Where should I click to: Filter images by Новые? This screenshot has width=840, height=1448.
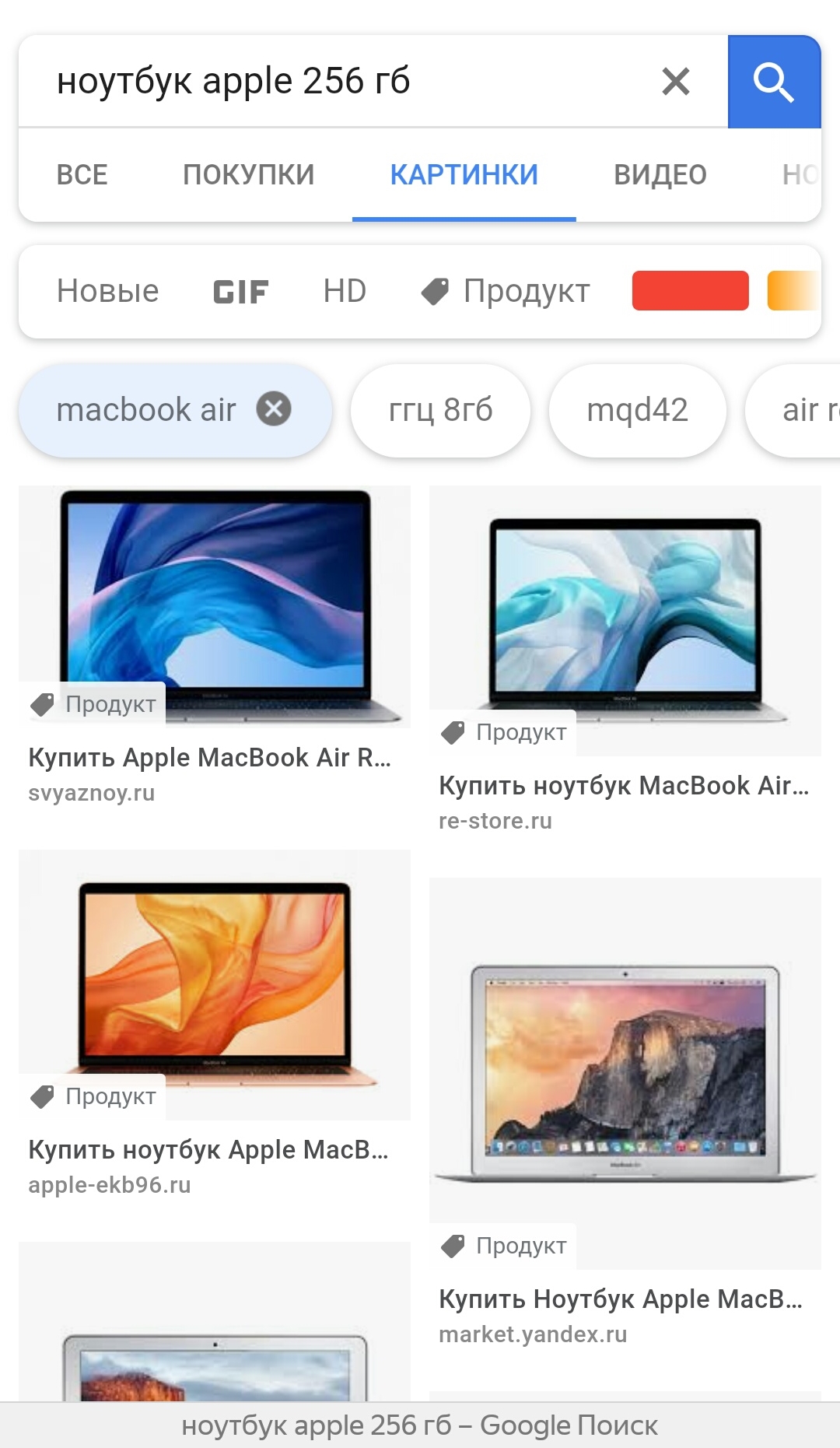point(107,292)
